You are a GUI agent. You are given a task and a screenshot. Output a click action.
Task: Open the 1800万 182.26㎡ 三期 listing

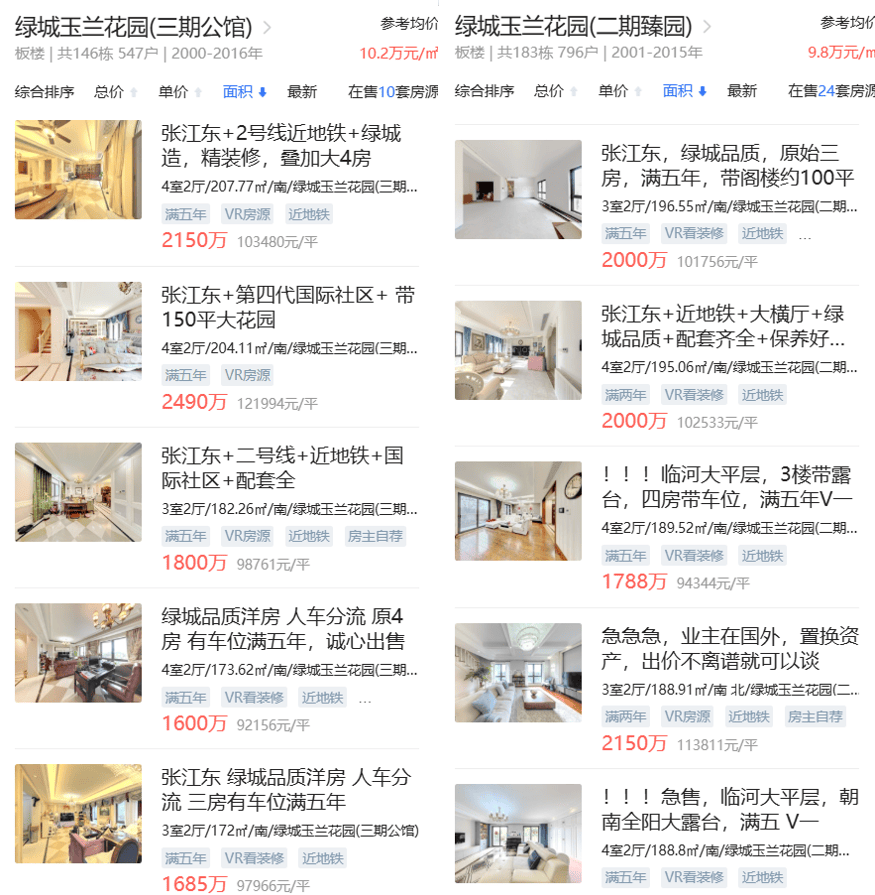pyautogui.click(x=285, y=468)
